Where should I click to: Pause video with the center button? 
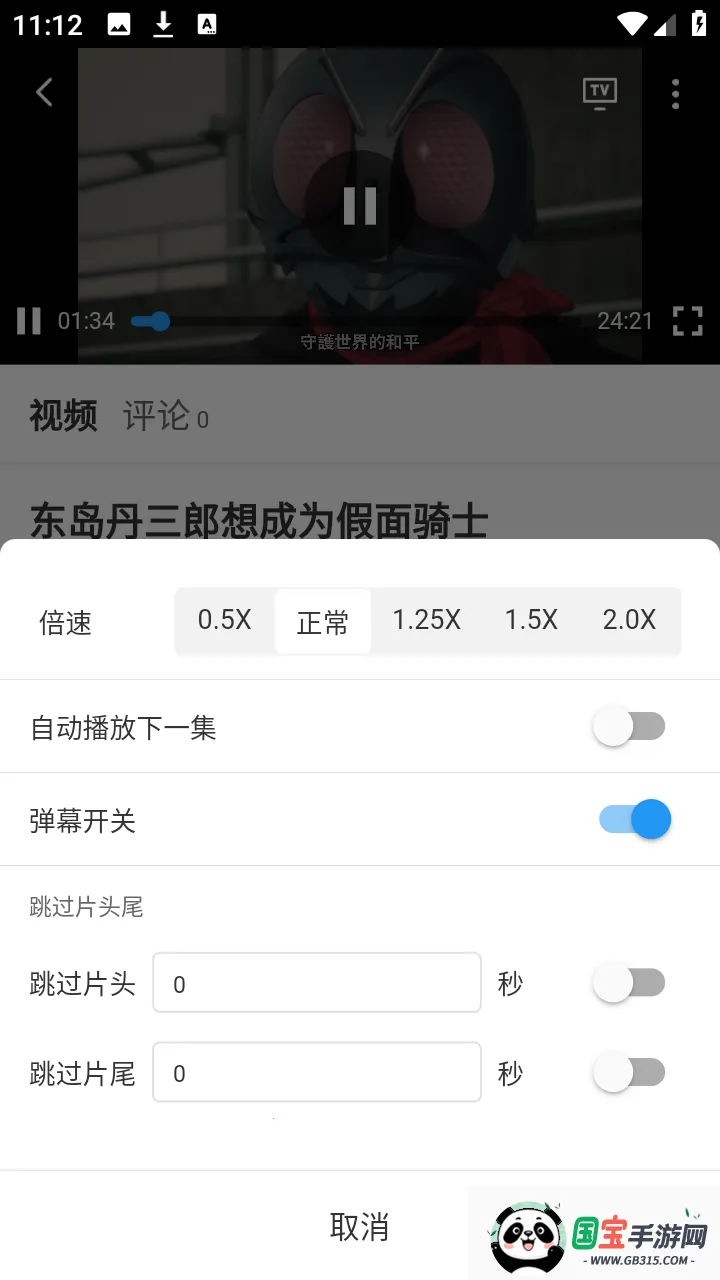(360, 205)
